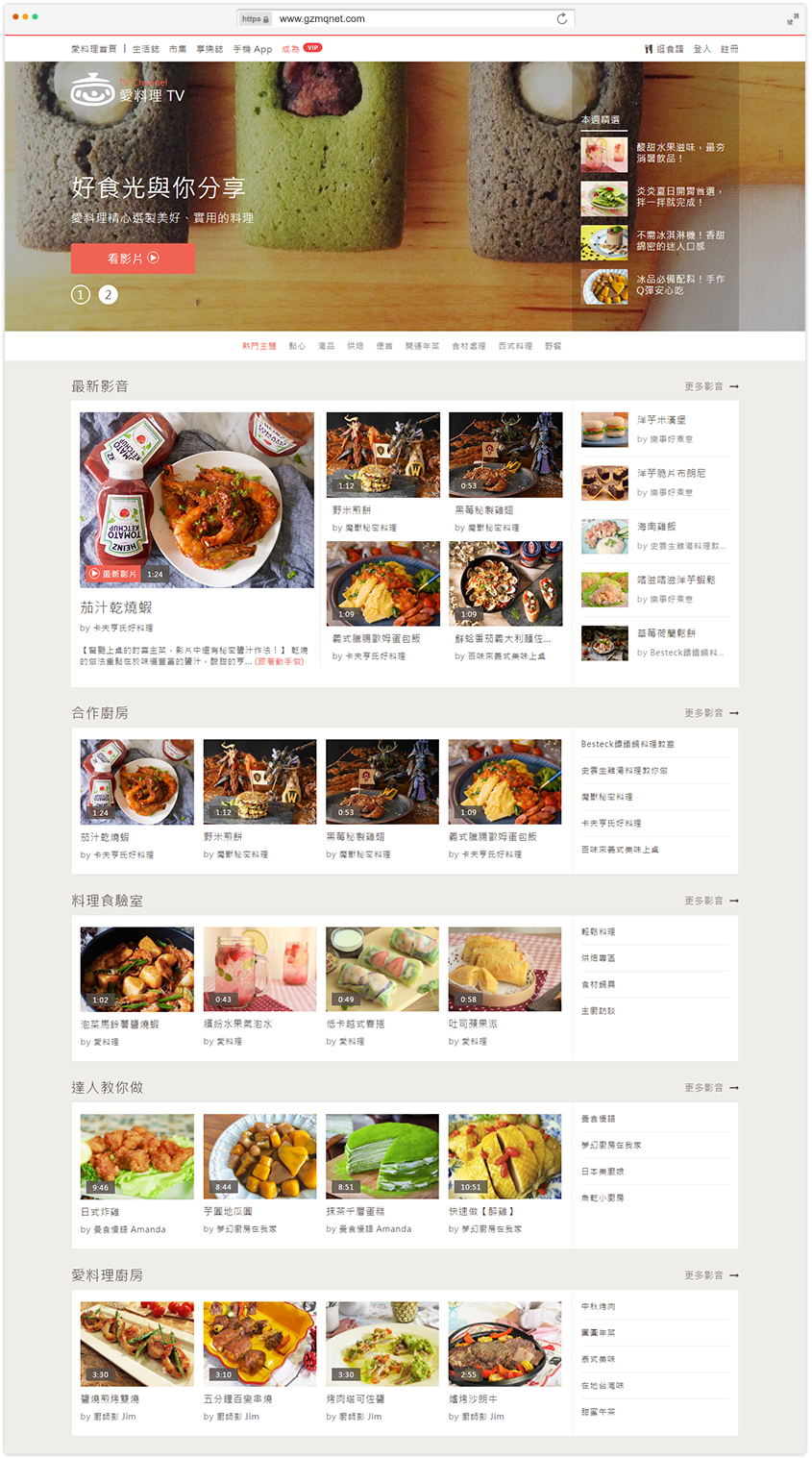Open 洋芋米漢堡 in the side list
The image size is (812, 1458).
pos(661,420)
